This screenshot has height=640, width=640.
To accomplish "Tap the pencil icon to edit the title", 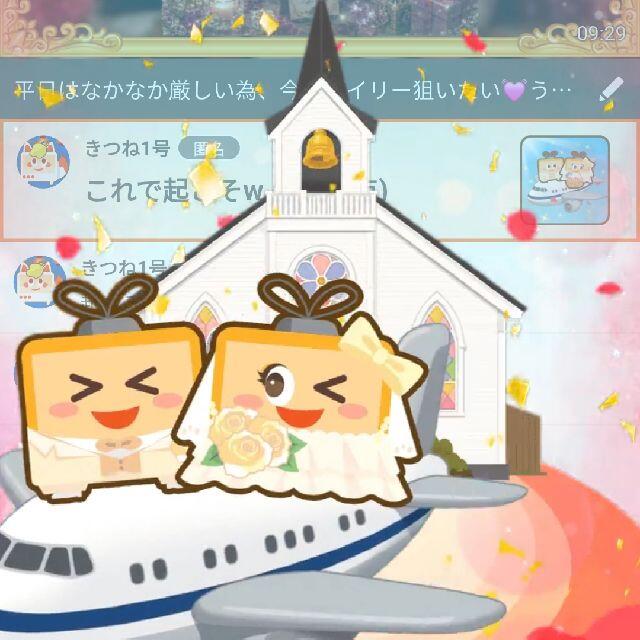I will [611, 89].
